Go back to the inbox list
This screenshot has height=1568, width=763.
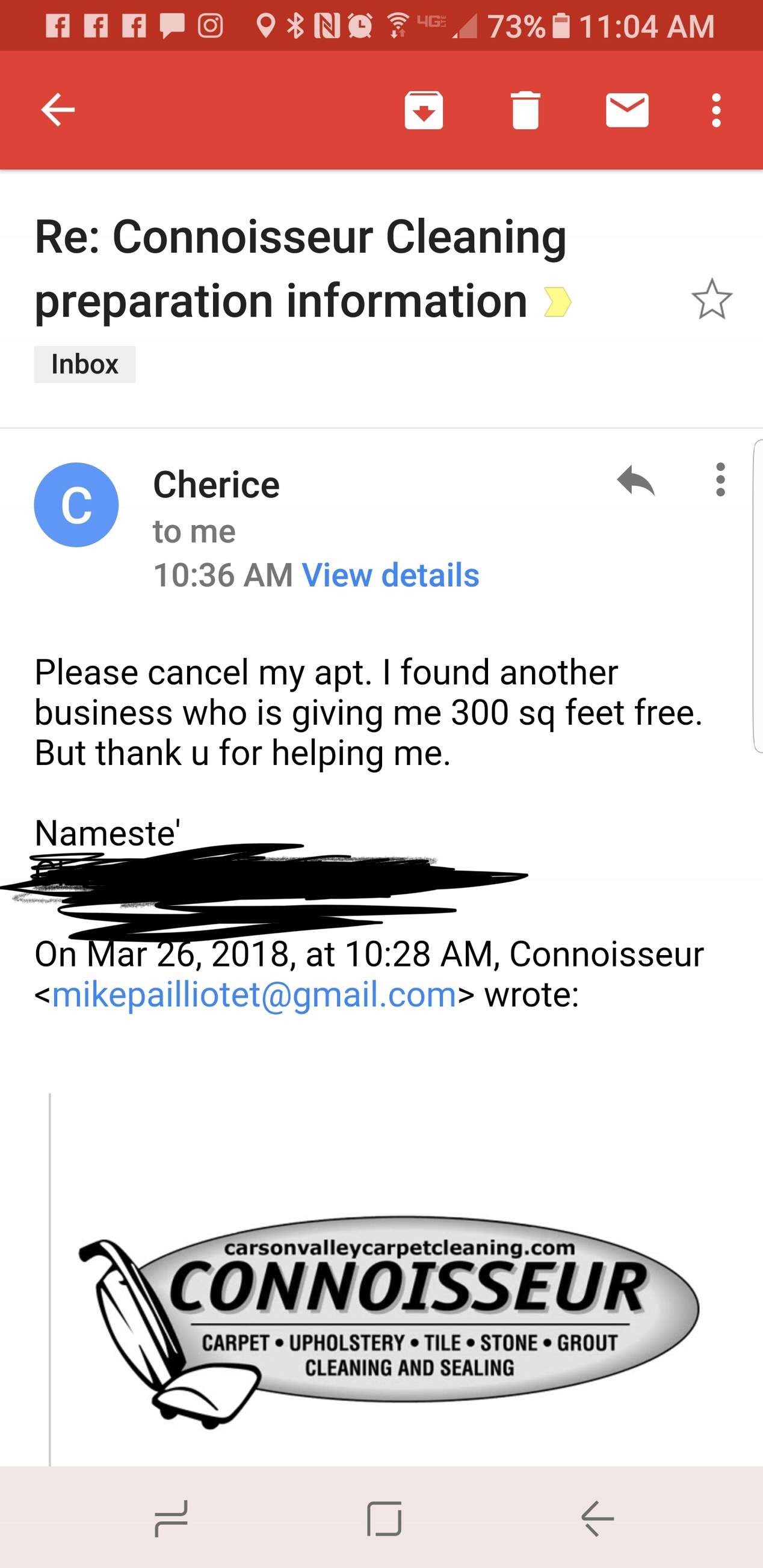point(58,110)
